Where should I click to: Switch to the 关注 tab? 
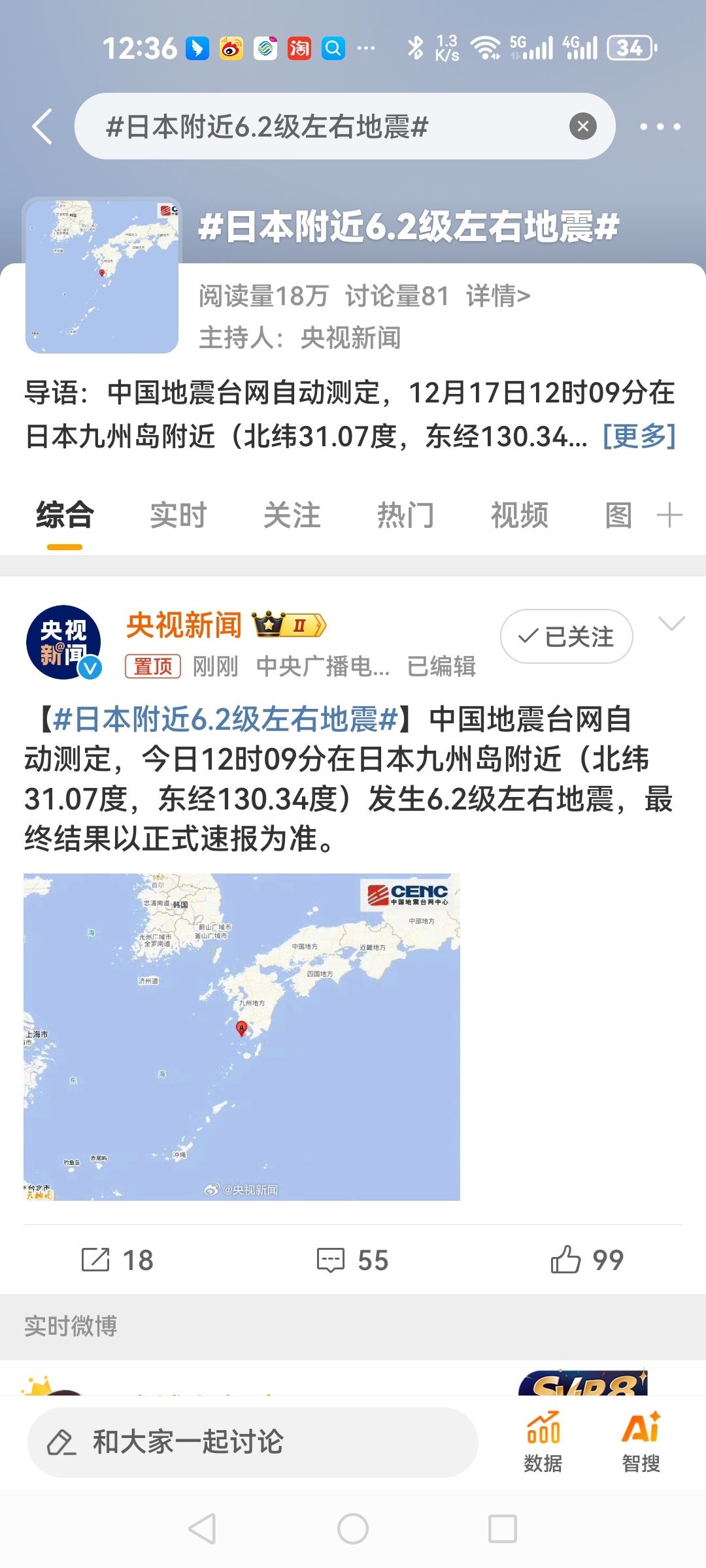point(292,515)
